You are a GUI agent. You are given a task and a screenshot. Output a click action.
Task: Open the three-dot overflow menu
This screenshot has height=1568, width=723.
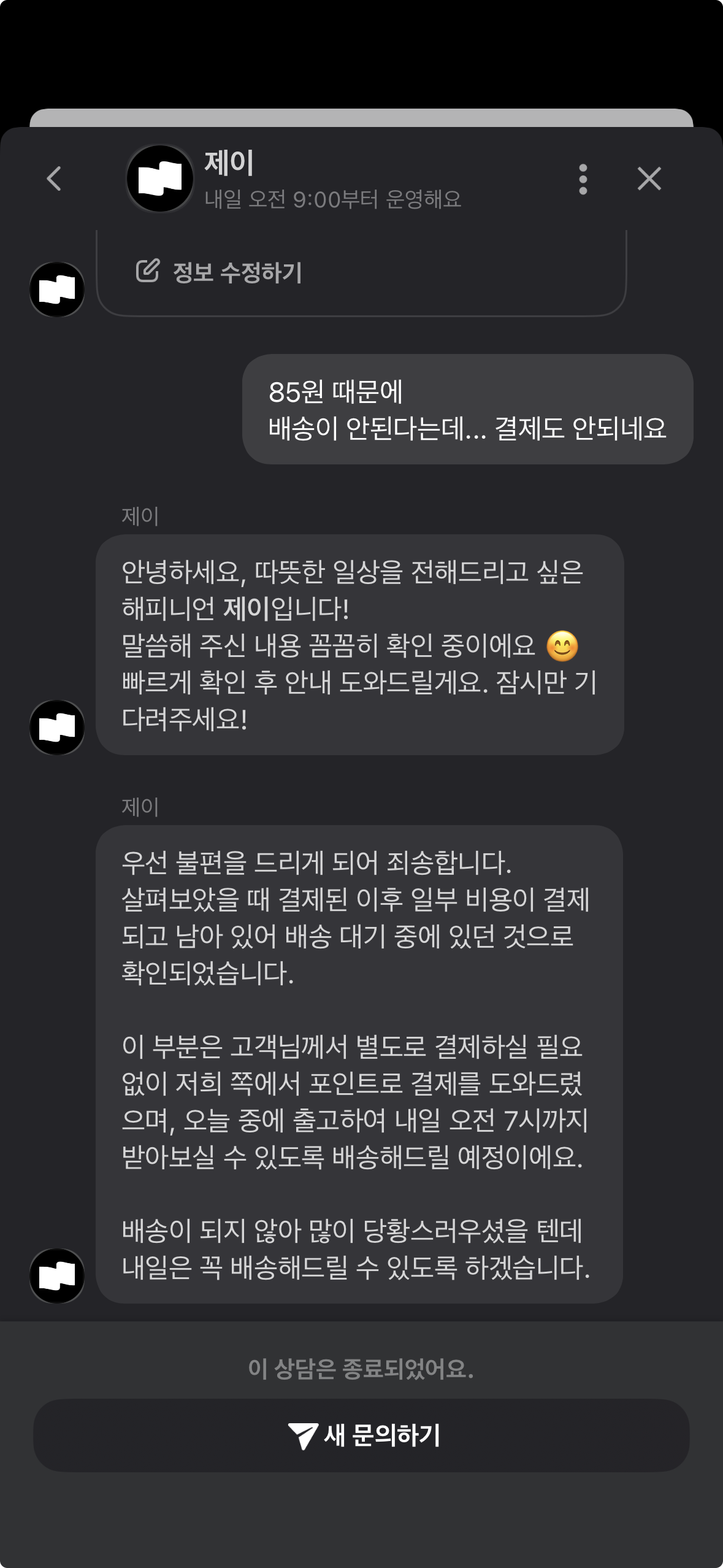coord(583,179)
